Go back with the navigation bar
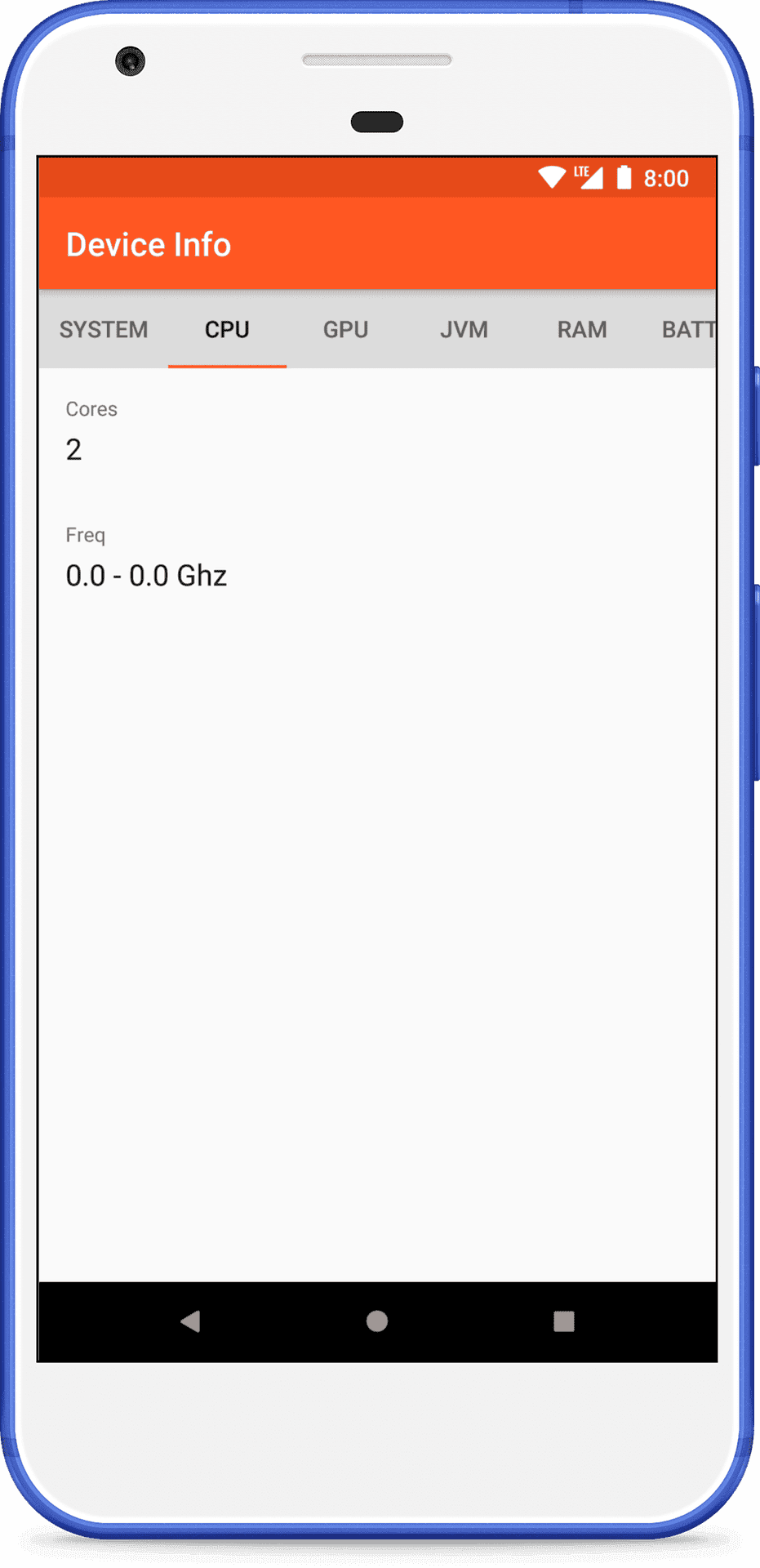 coord(190,1321)
